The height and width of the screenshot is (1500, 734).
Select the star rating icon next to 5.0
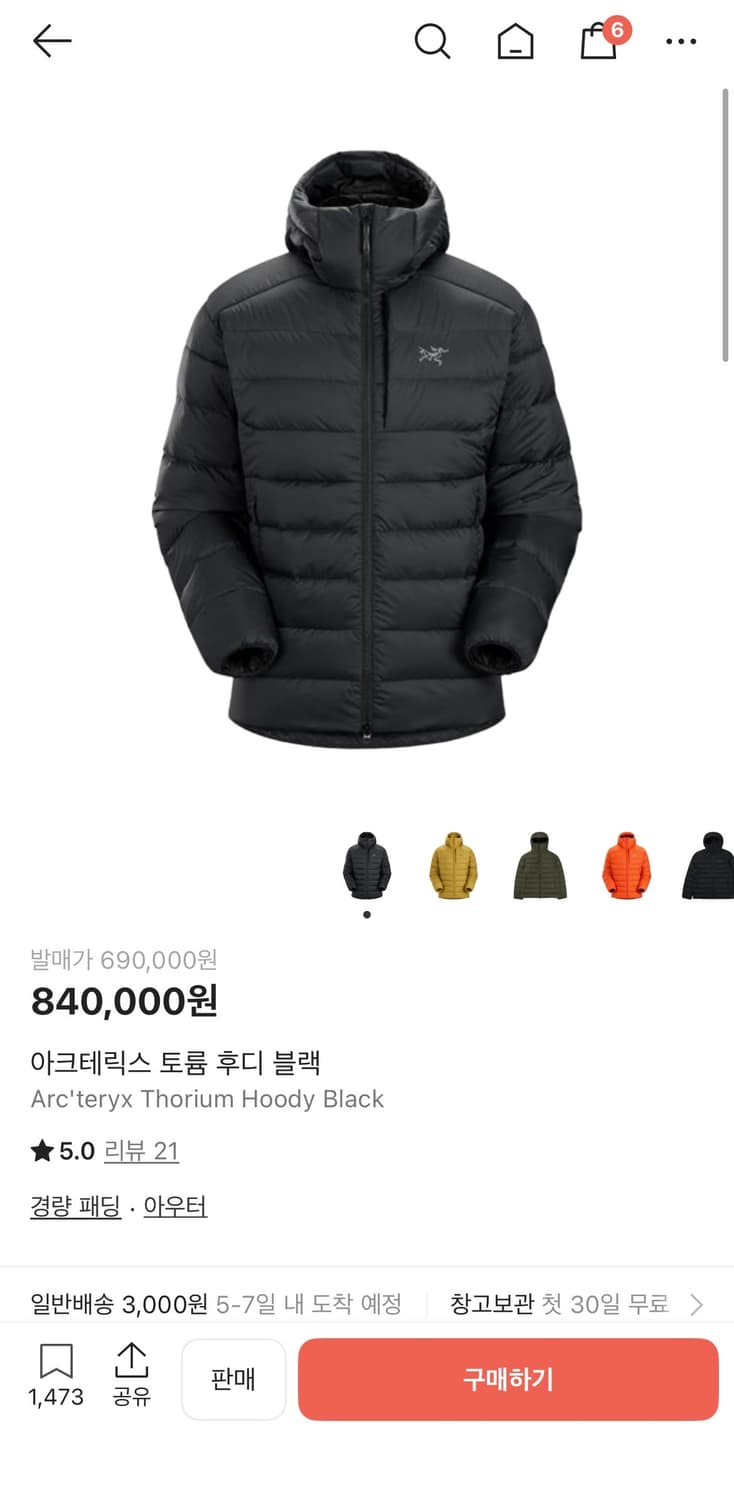click(39, 1151)
